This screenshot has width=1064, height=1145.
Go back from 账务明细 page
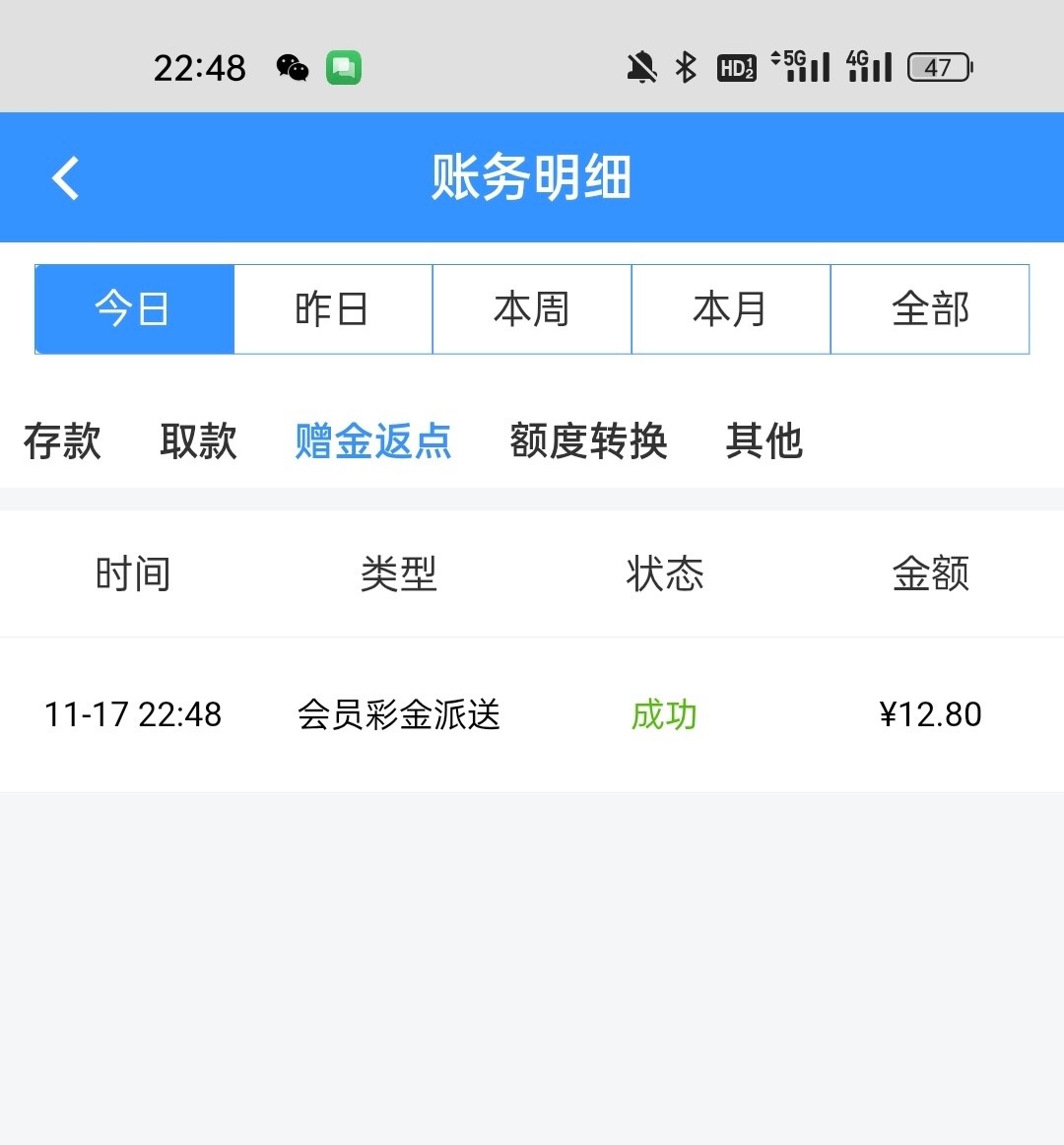[x=66, y=178]
